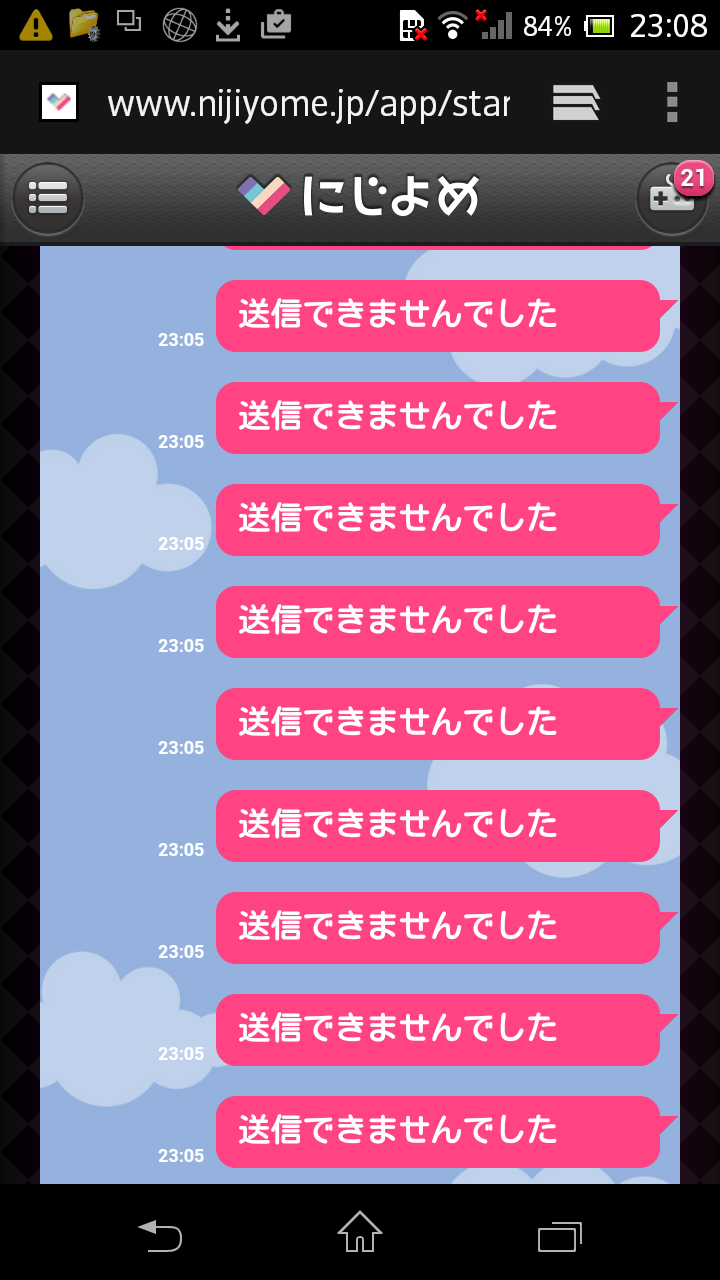Open the game controller icon with badge 21
Image resolution: width=720 pixels, height=1280 pixels.
pyautogui.click(x=671, y=198)
